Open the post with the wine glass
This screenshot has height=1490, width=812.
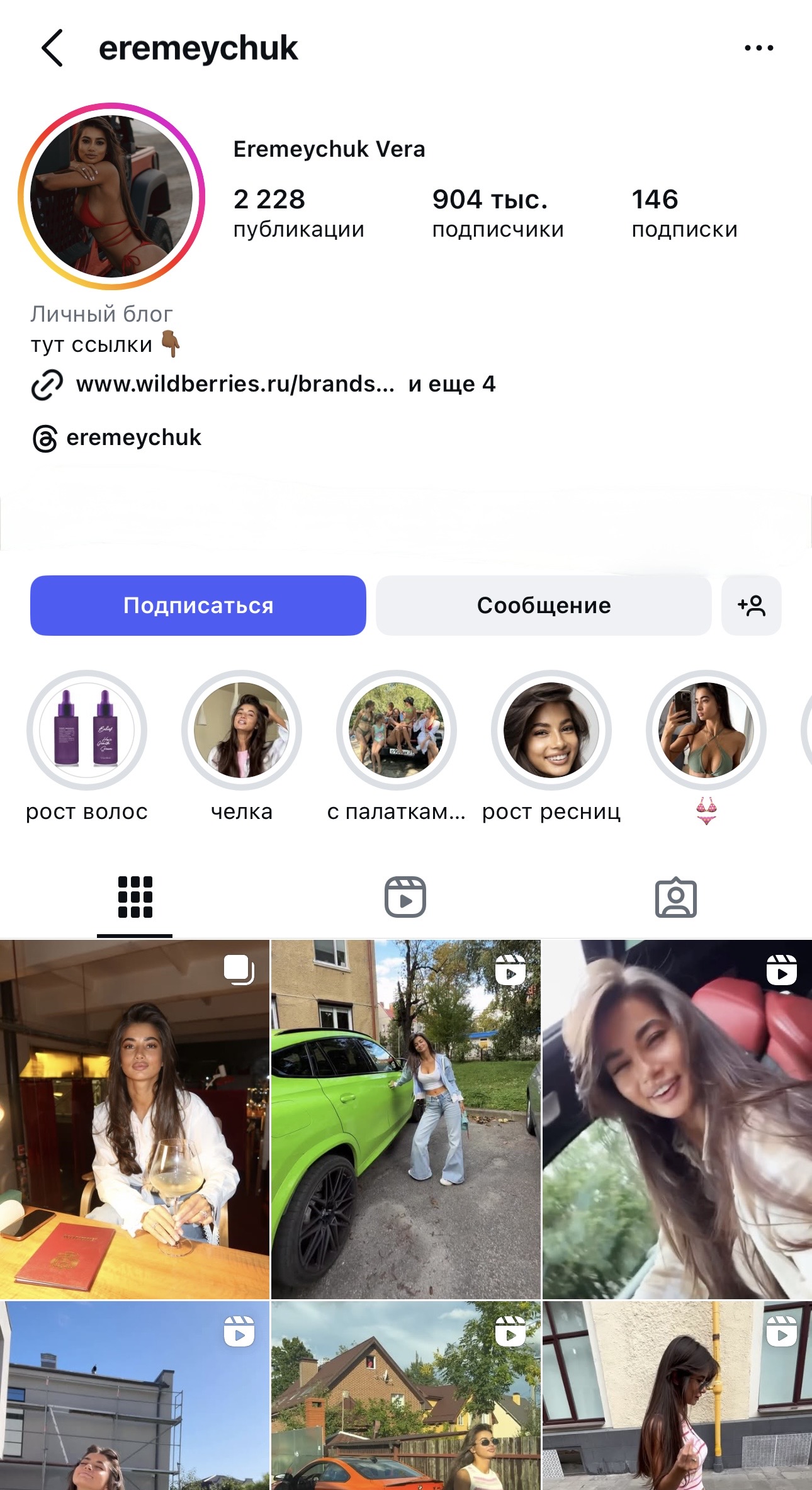(135, 1119)
